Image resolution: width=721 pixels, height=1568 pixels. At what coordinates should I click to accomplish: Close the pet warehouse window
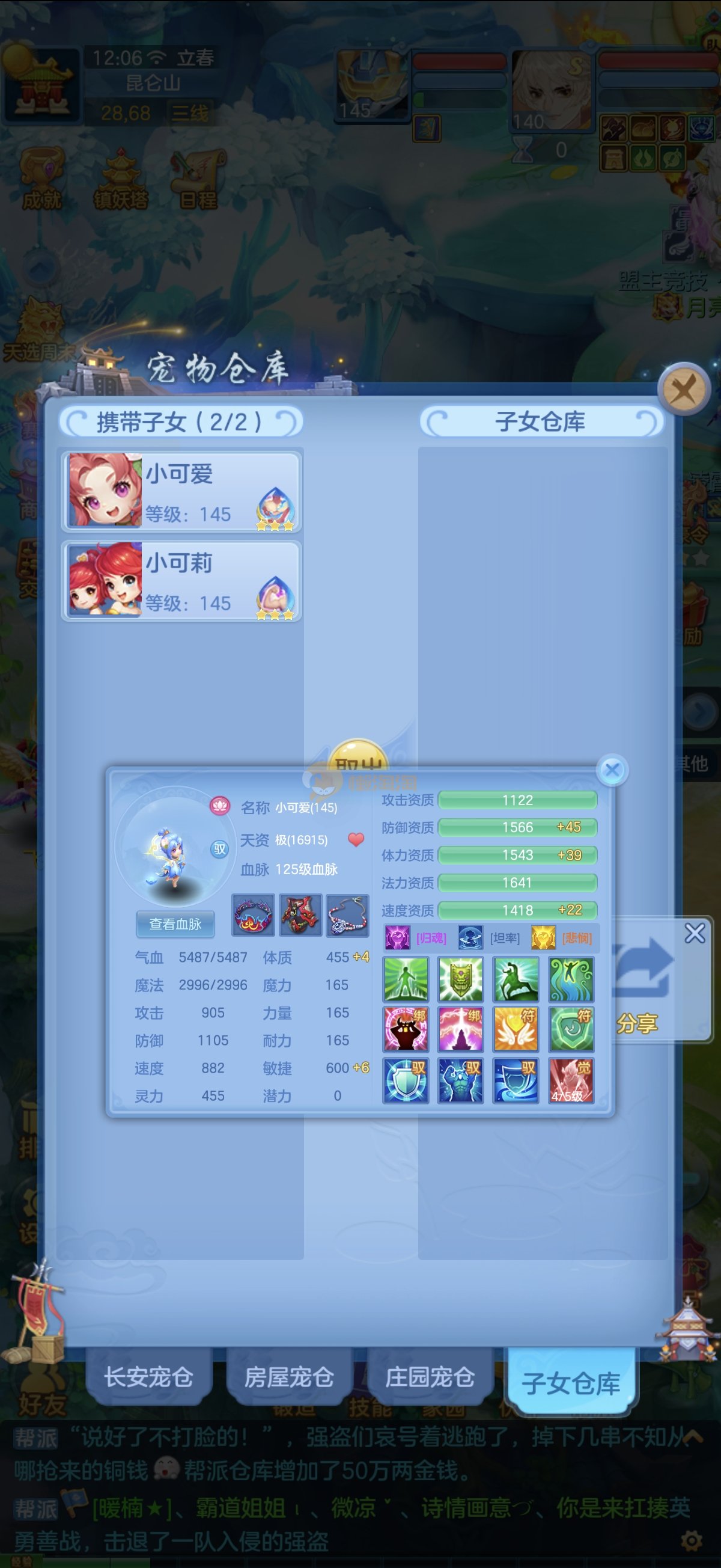tap(684, 390)
